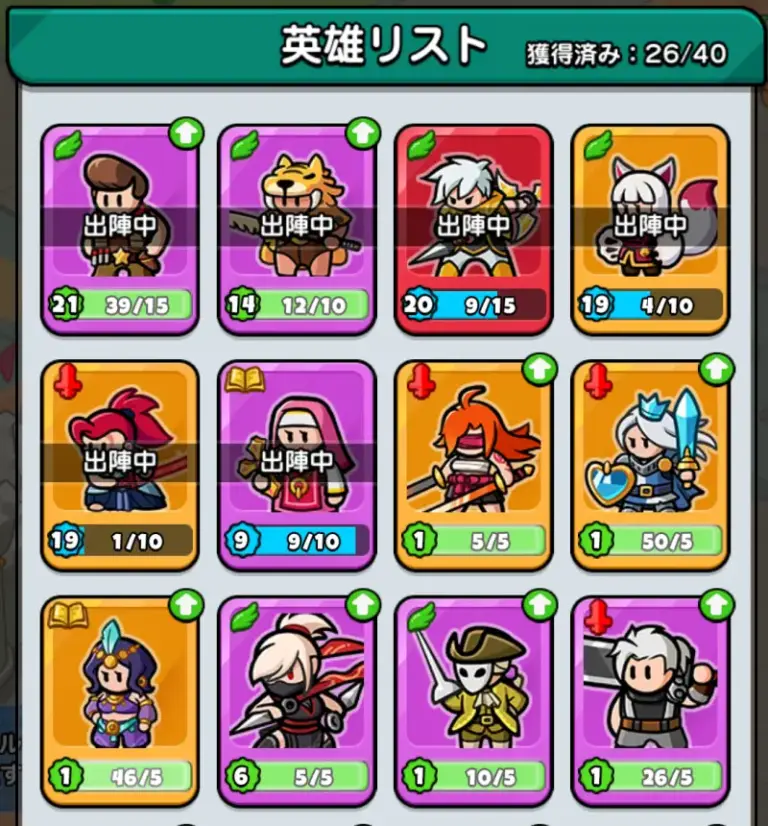Viewport: 768px width, 826px height.
Task: Open the tricorn-hat masked swordsman card 10/5
Action: [x=474, y=700]
